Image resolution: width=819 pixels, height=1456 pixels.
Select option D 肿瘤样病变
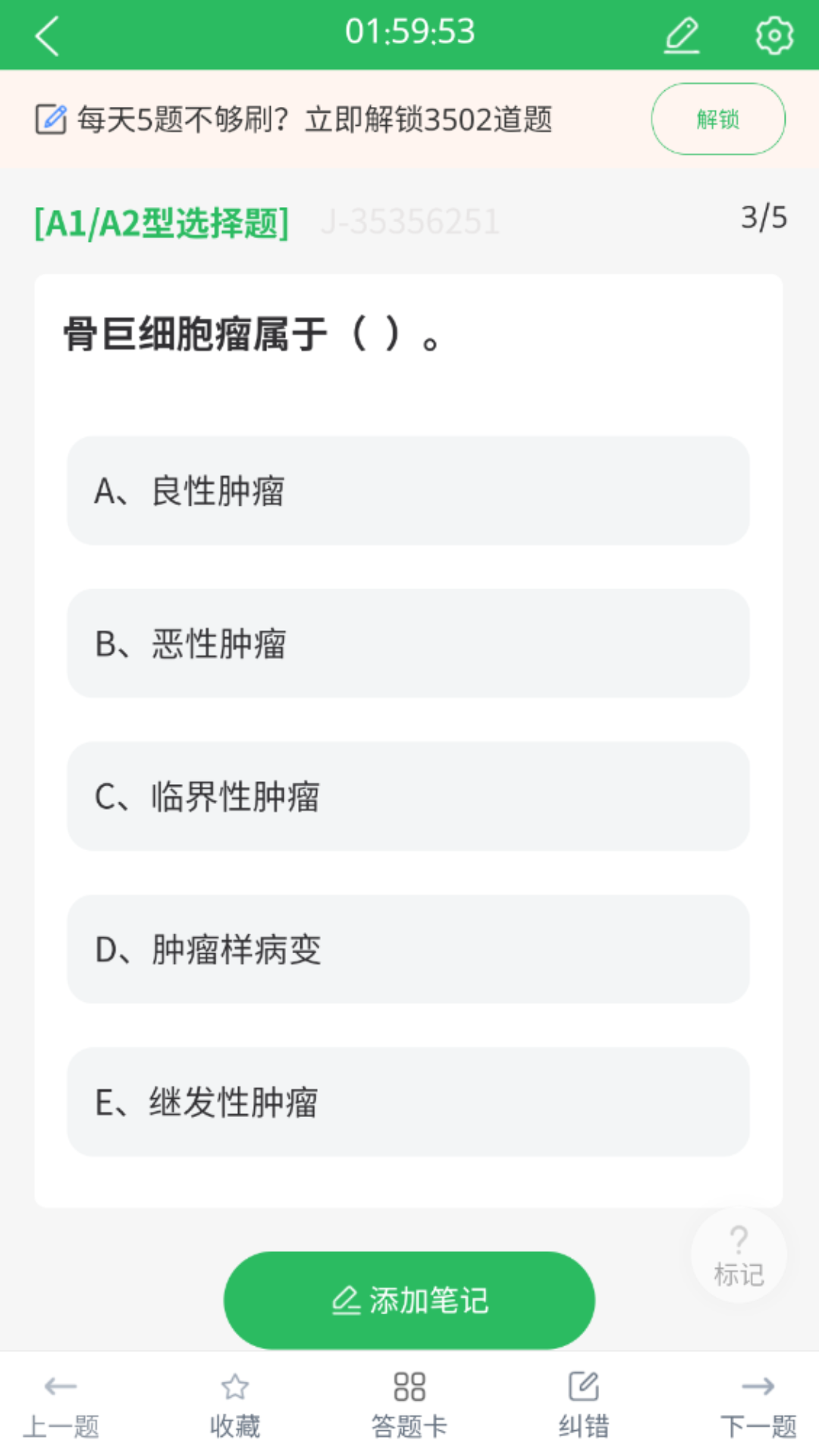(408, 950)
